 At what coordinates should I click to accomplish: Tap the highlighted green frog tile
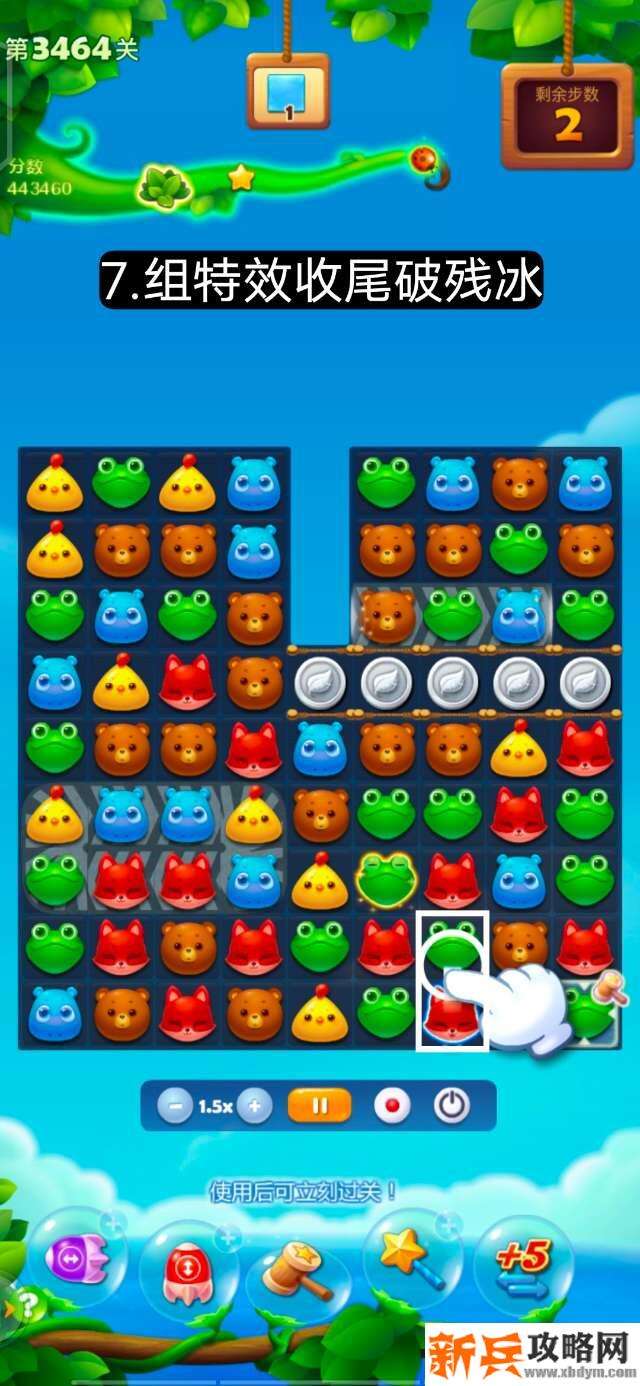(x=451, y=946)
